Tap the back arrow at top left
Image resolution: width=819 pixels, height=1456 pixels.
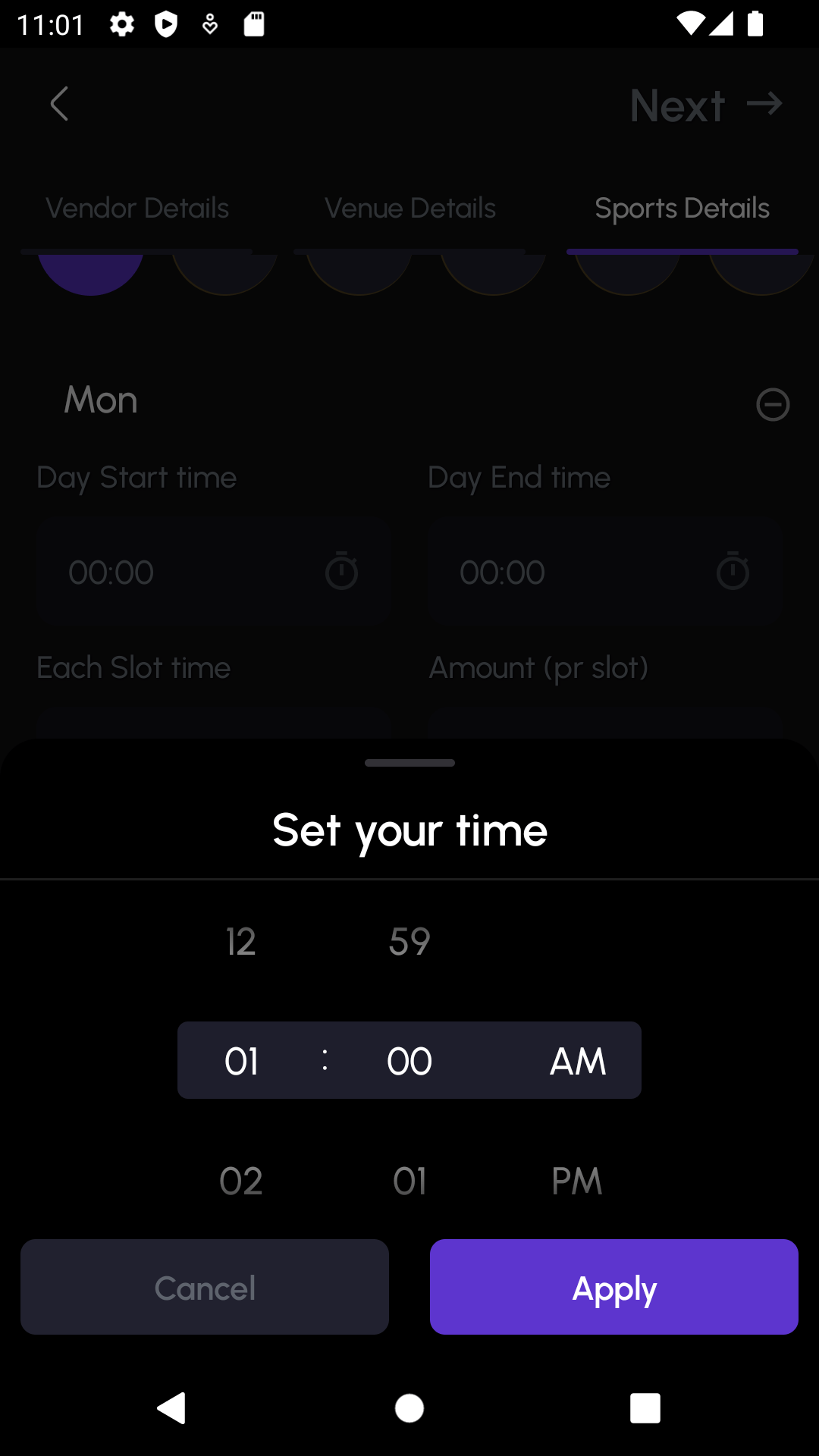(x=59, y=105)
